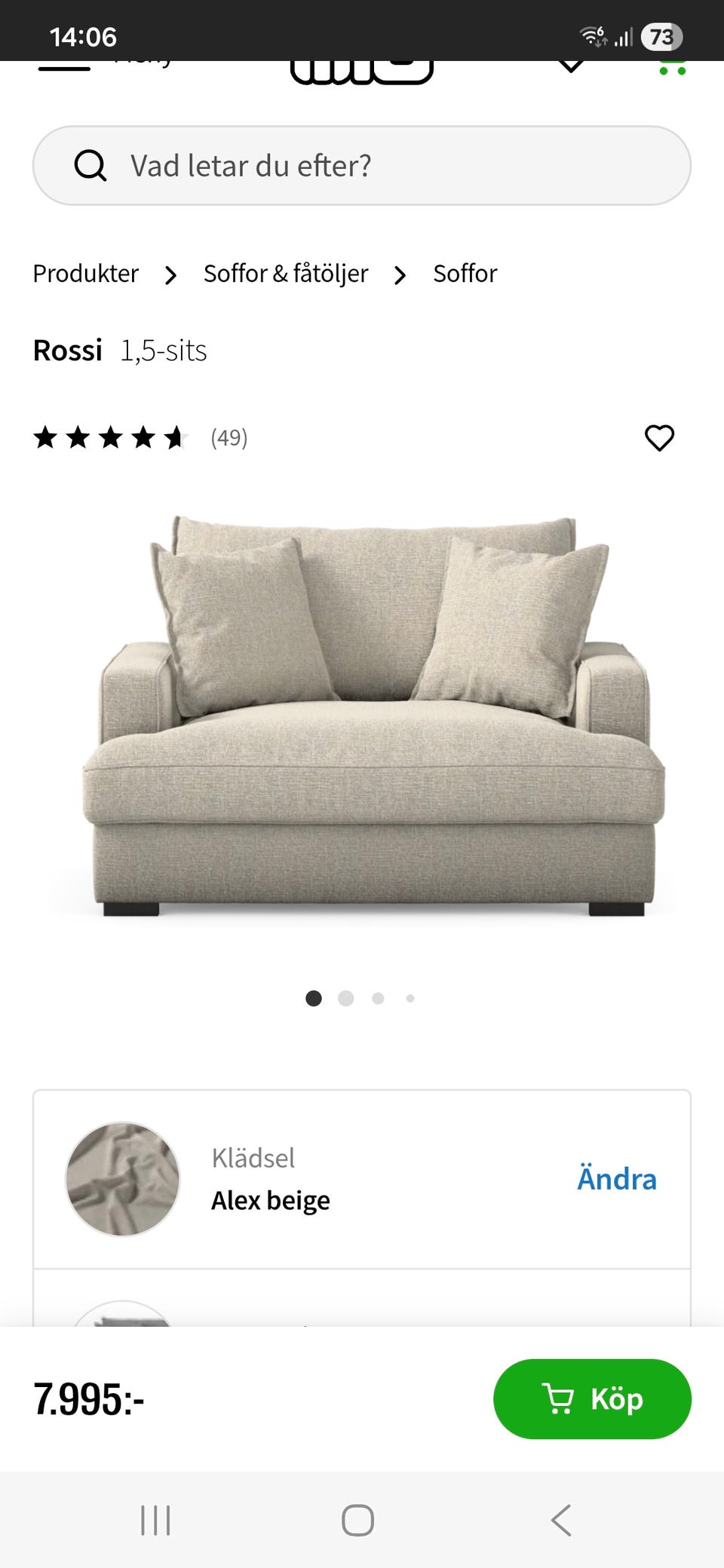The width and height of the screenshot is (724, 1568).
Task: Jump to the second product image dot
Action: [346, 998]
